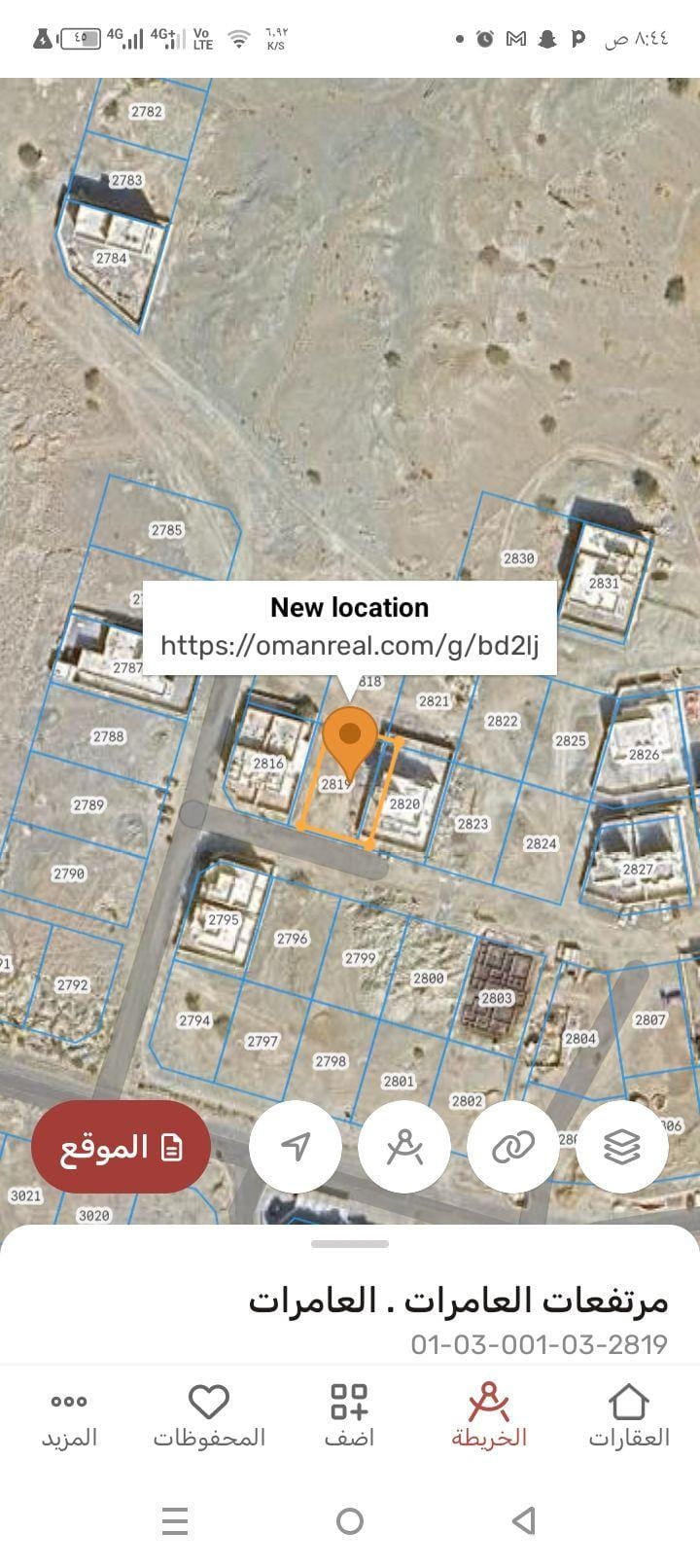
Task: Open the اضف add tab
Action: 349,1416
